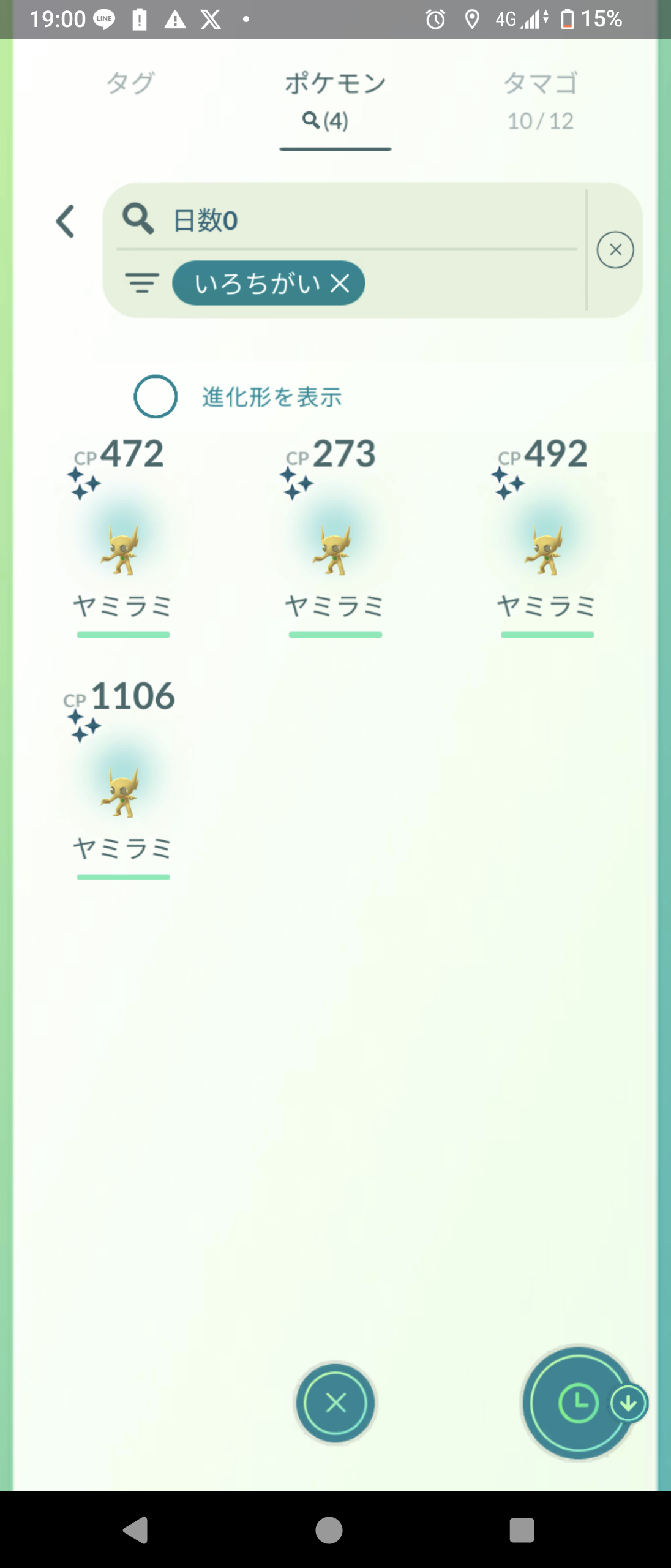
Task: Go back using the left arrow
Action: pos(66,221)
